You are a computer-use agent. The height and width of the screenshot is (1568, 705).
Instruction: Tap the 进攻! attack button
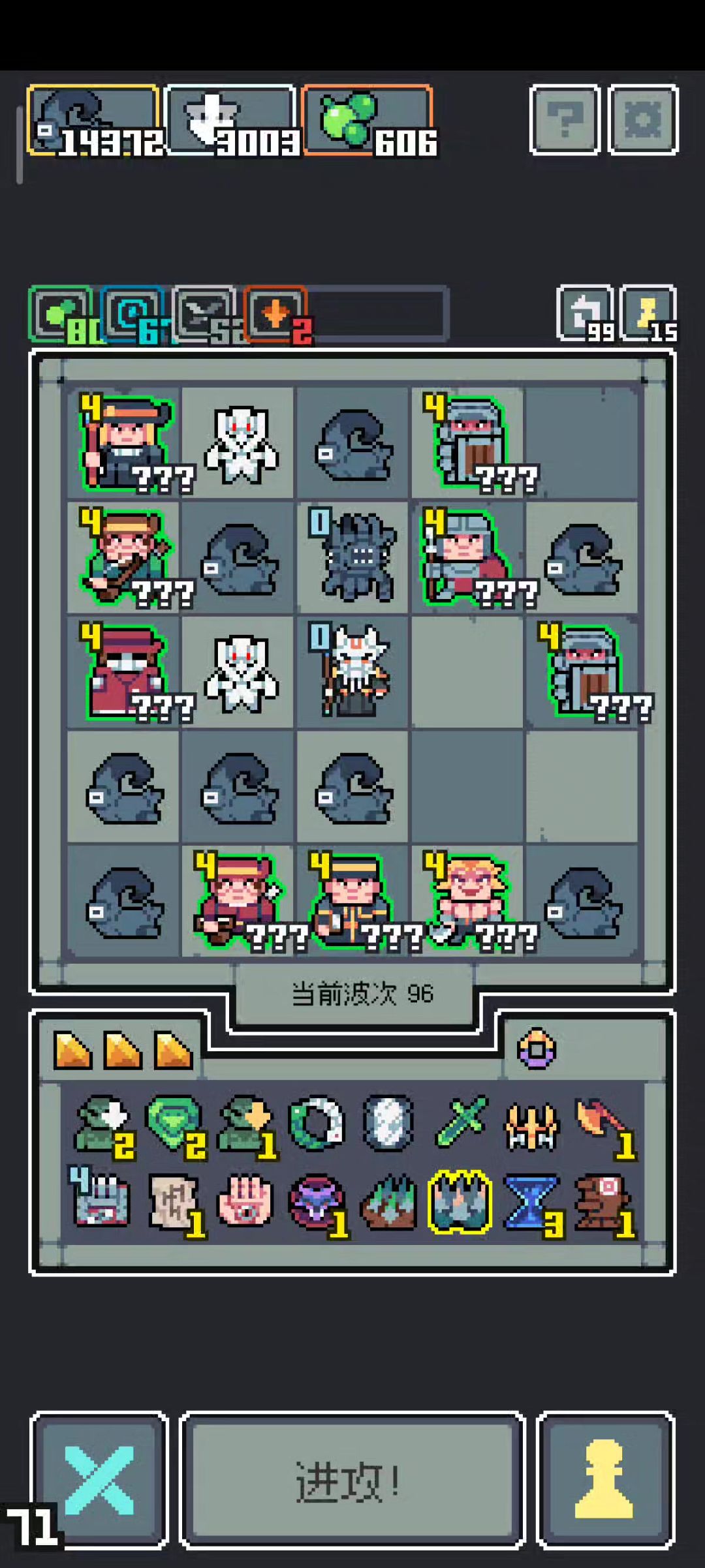(x=352, y=1481)
